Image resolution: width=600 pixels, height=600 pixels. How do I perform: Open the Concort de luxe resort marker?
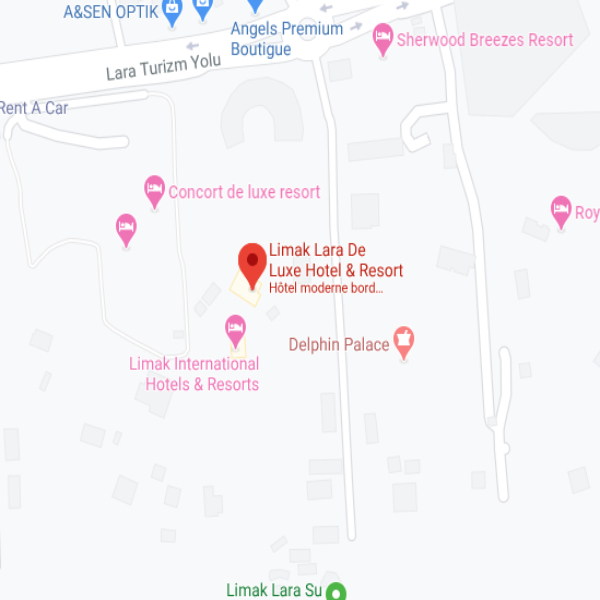coord(154,189)
